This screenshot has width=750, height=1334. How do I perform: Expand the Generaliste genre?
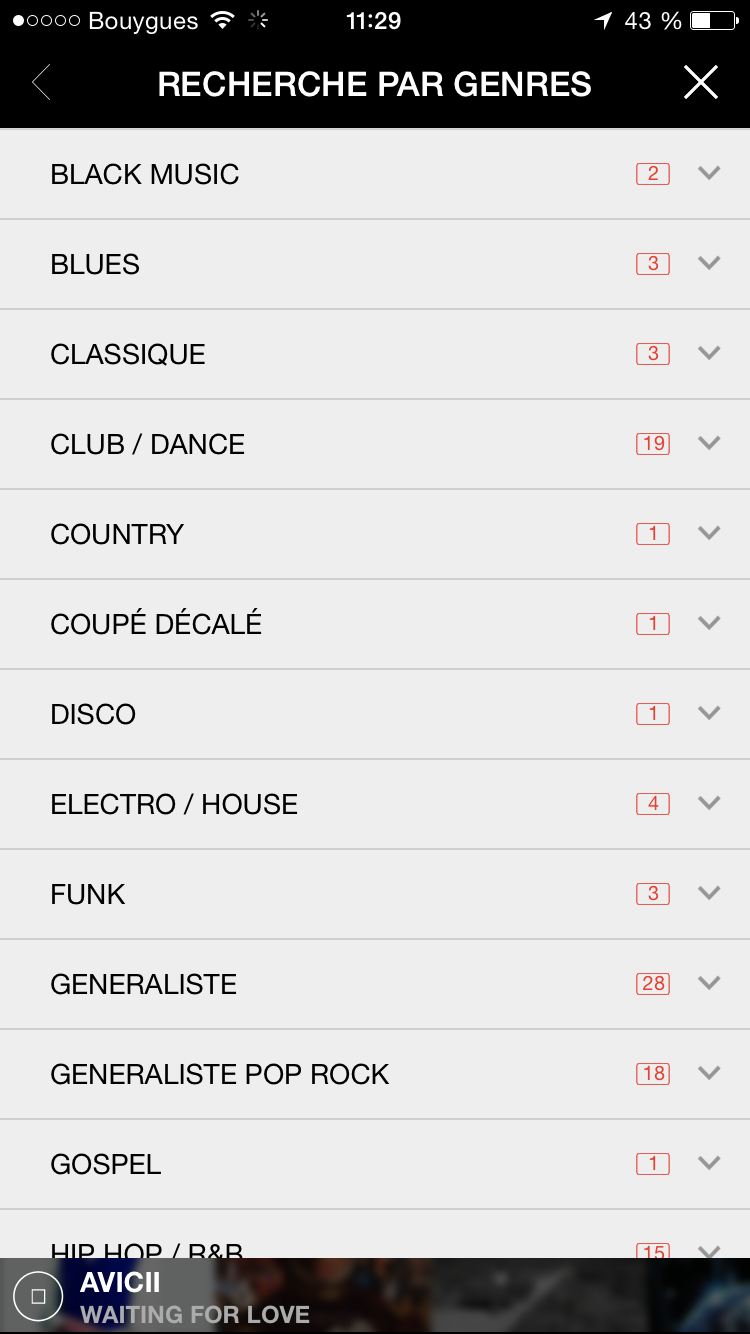pos(375,984)
